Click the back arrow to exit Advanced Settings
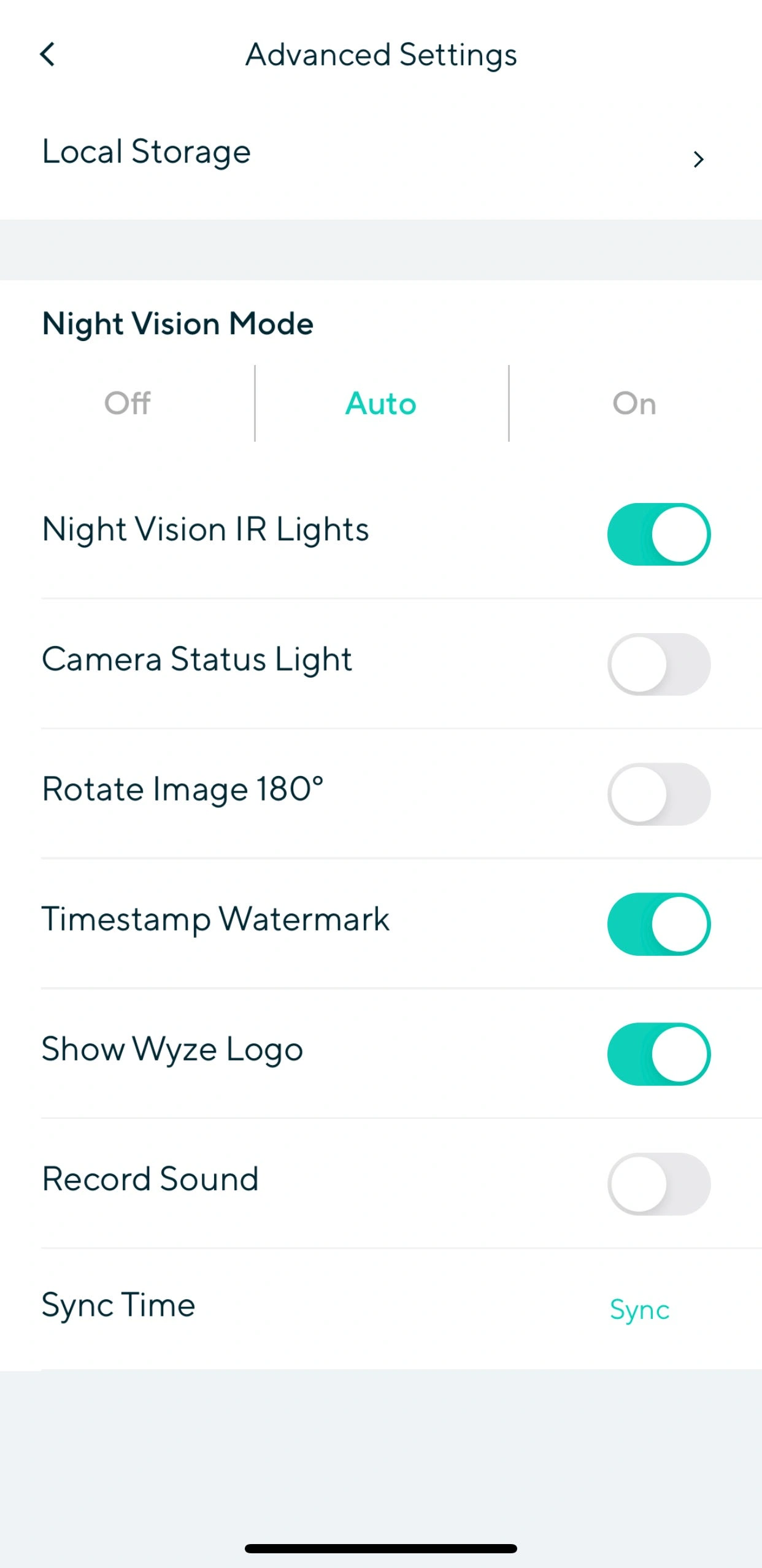 [48, 55]
